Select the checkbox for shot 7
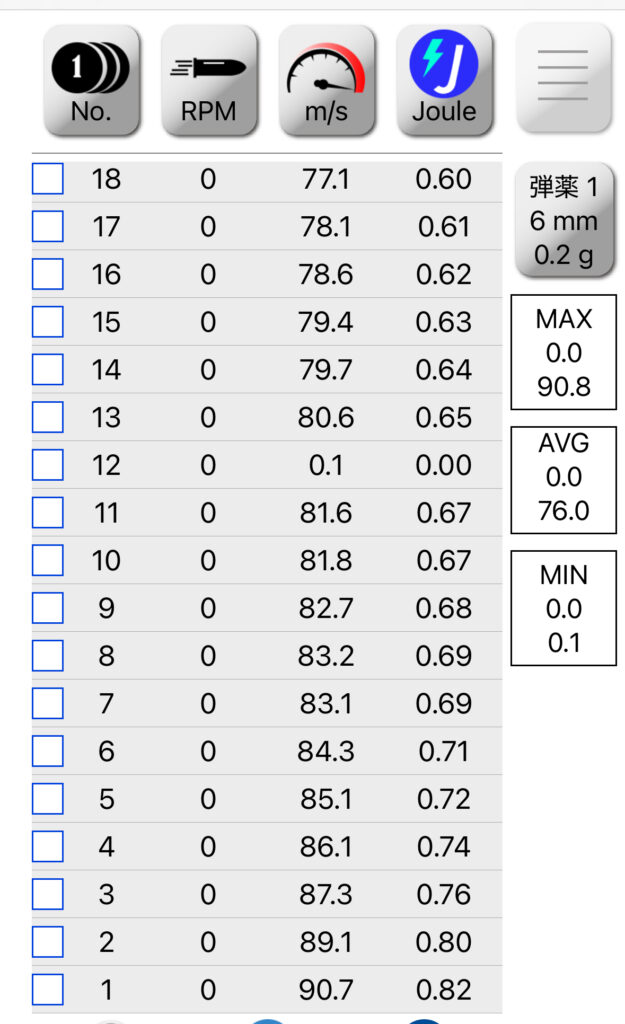Screen dimensions: 625x1024 pyautogui.click(x=48, y=703)
